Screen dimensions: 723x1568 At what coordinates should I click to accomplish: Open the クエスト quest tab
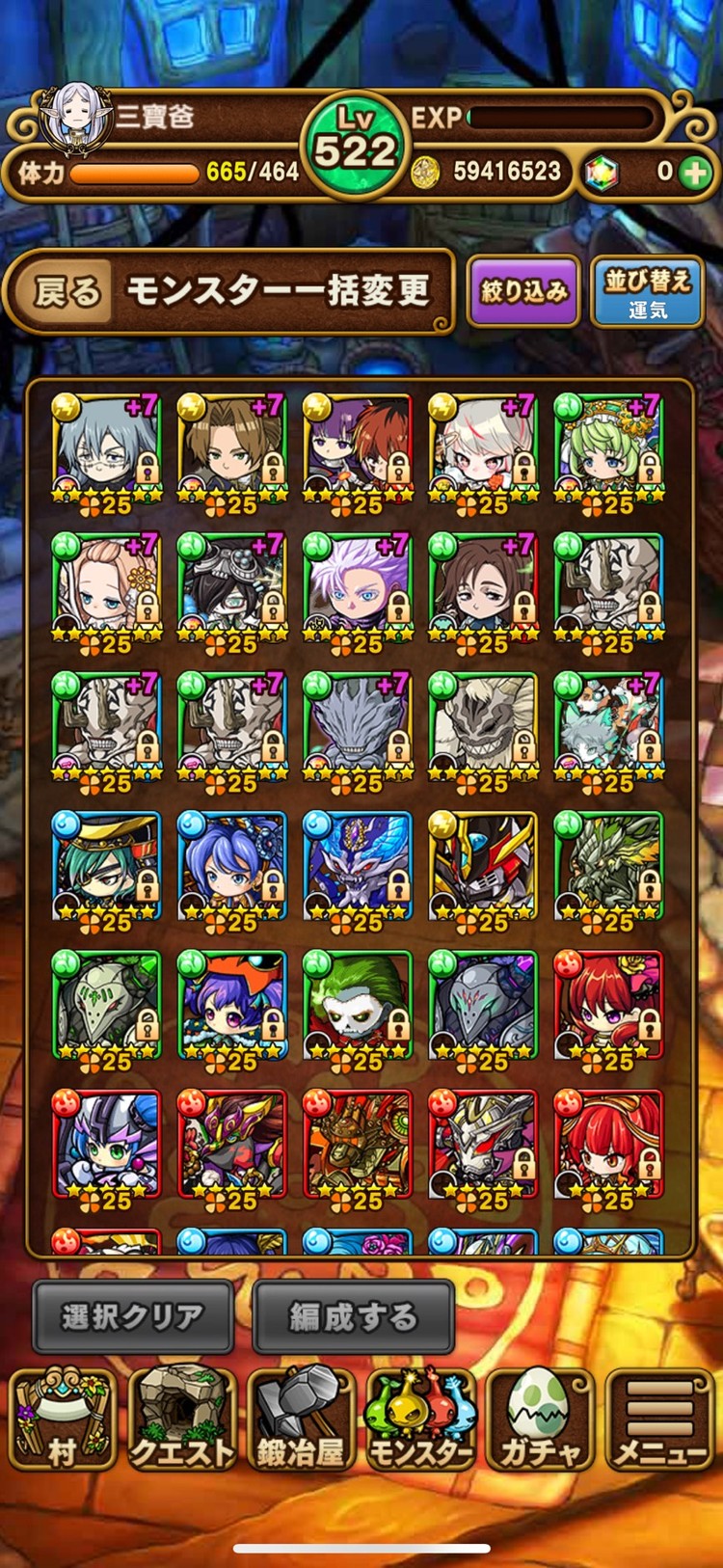[x=182, y=1419]
